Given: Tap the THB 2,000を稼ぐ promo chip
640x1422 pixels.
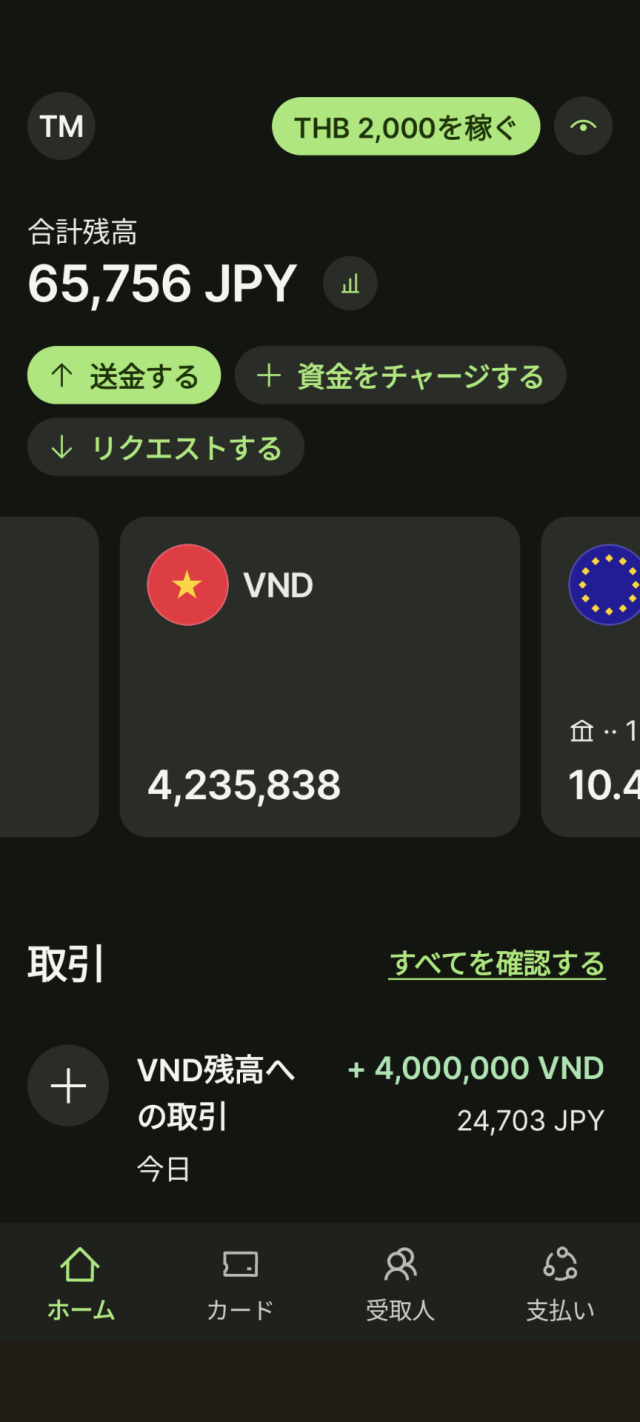Looking at the screenshot, I should tap(405, 127).
